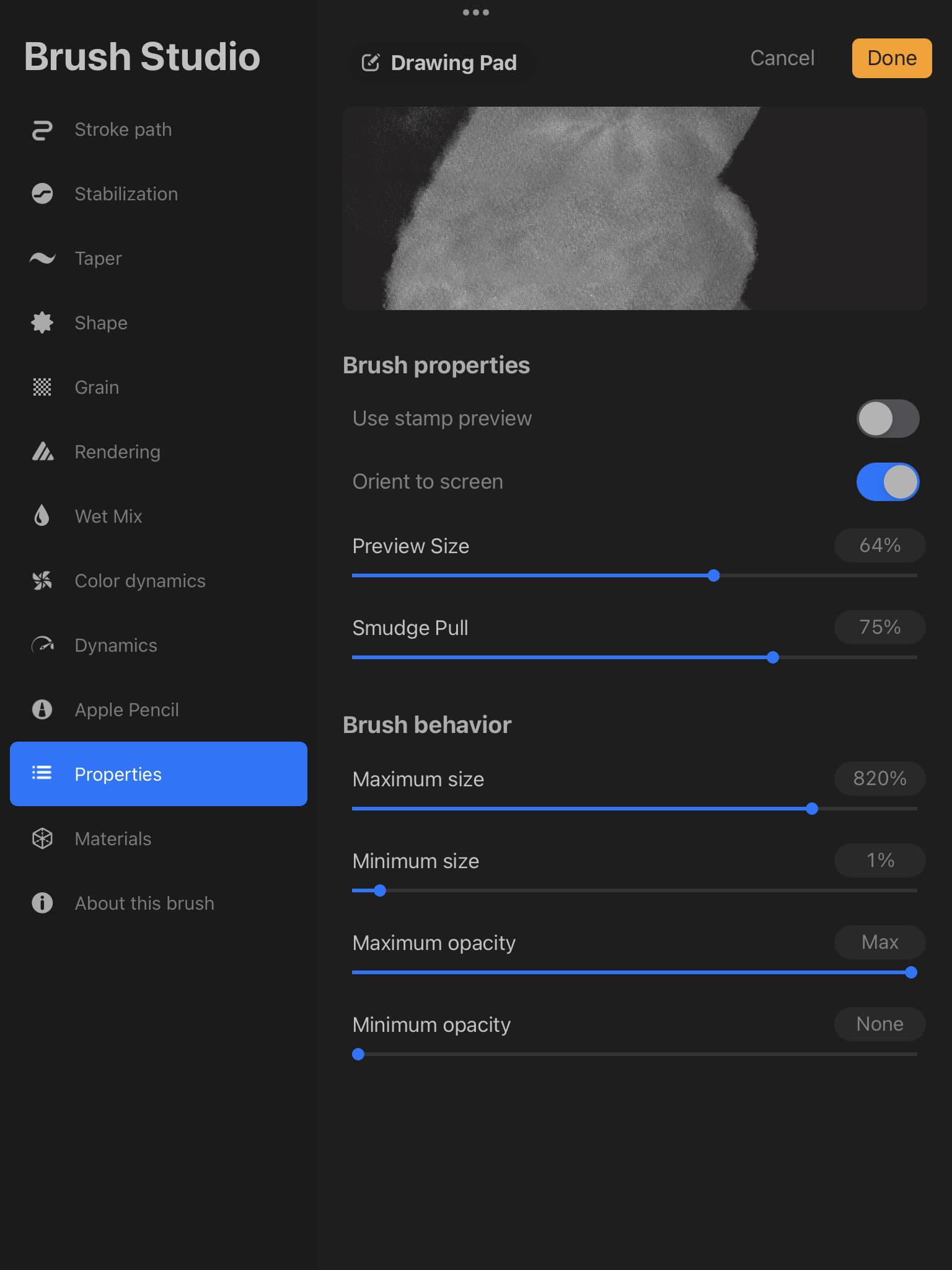Tap Done to save brush changes
The width and height of the screenshot is (952, 1270).
(891, 58)
